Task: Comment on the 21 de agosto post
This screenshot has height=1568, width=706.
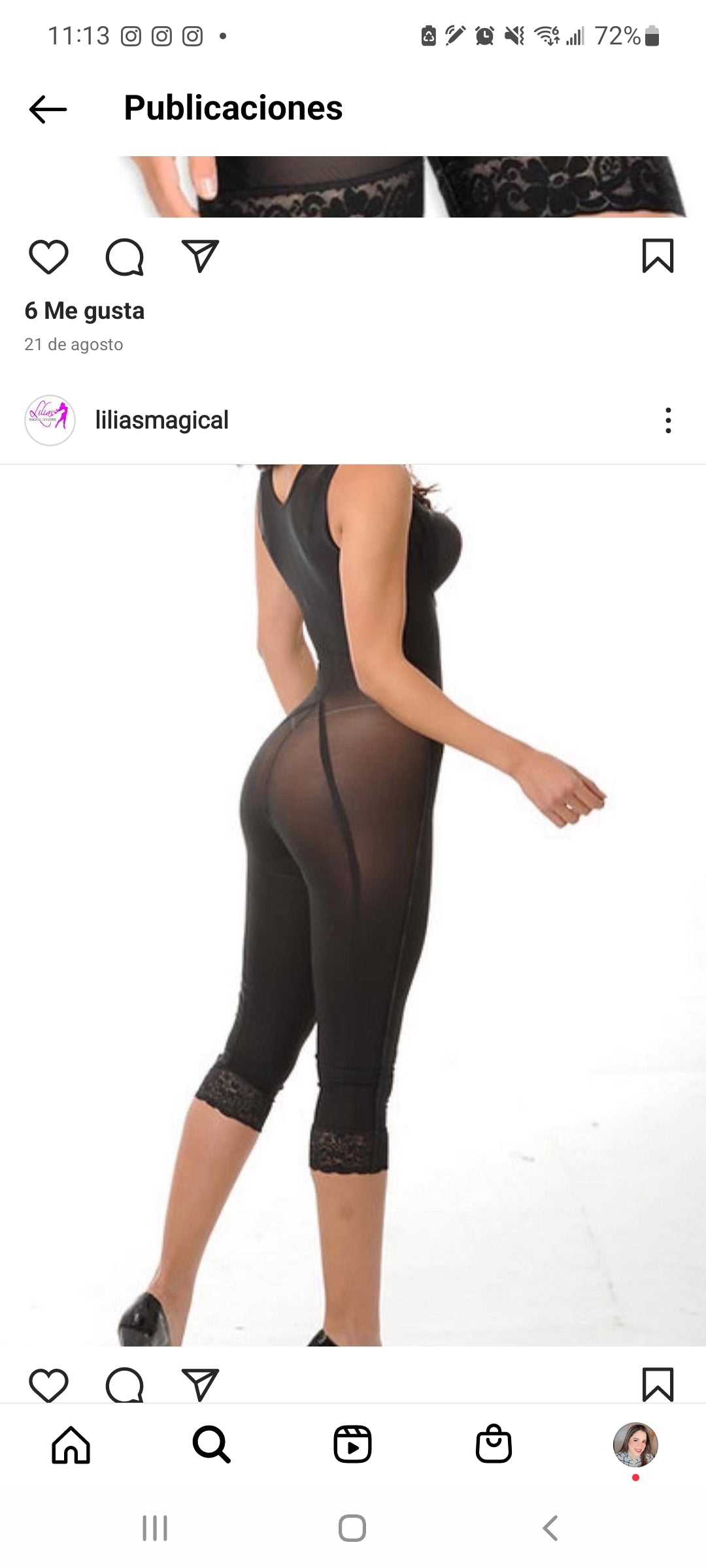Action: point(124,256)
